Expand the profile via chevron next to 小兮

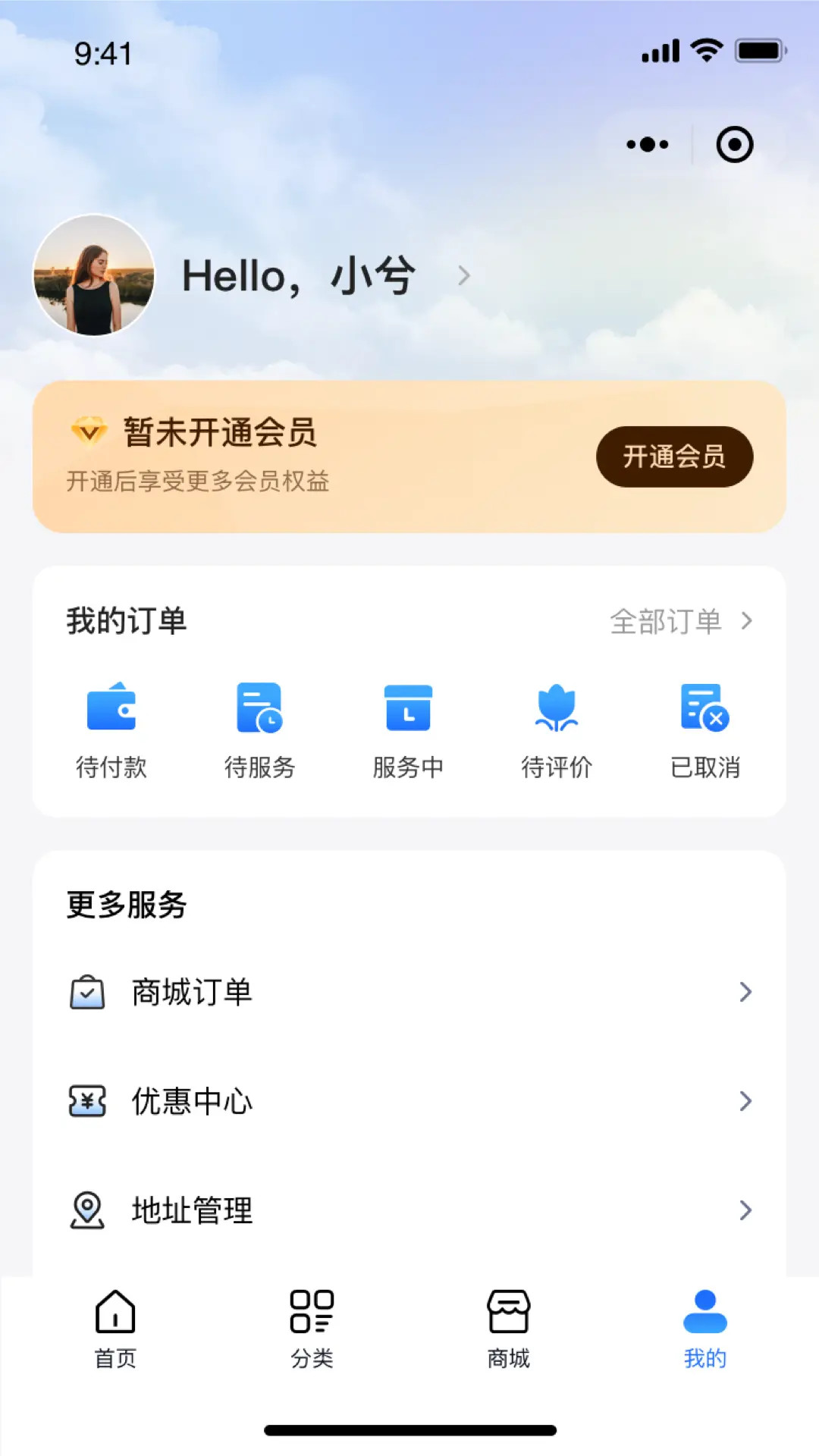click(x=464, y=276)
